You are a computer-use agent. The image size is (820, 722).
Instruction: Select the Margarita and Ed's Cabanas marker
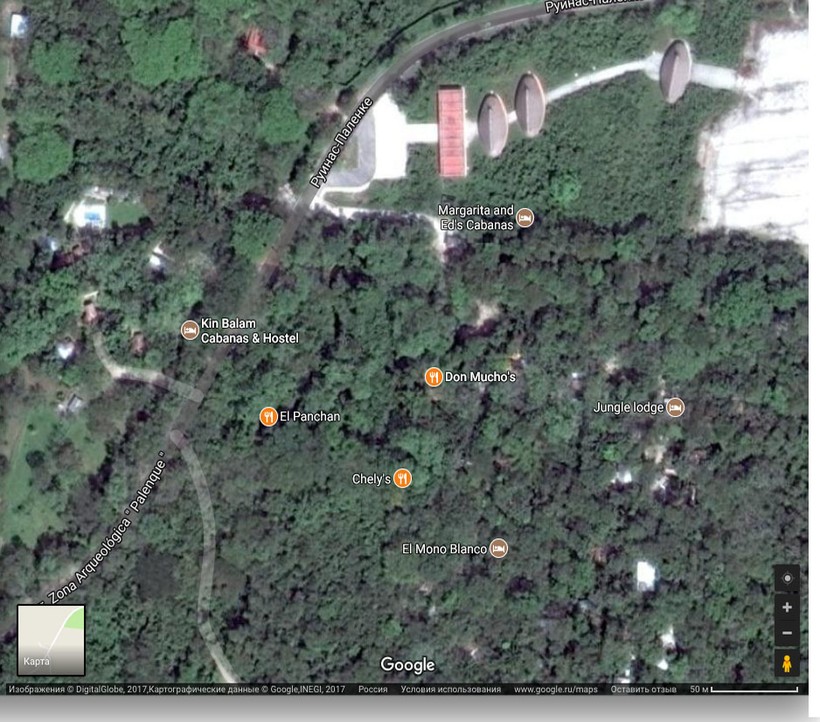pos(525,218)
